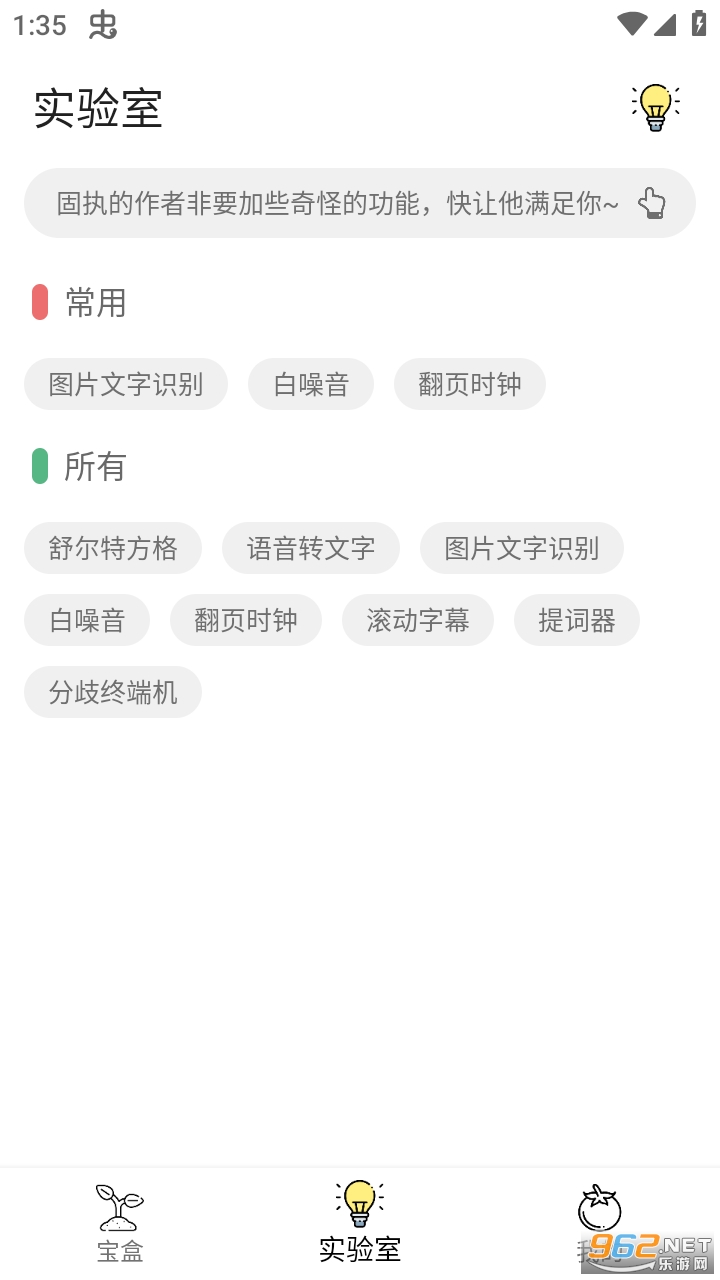The height and width of the screenshot is (1280, 720).
Task: Open the 舒尔特方格 tool
Action: click(113, 548)
